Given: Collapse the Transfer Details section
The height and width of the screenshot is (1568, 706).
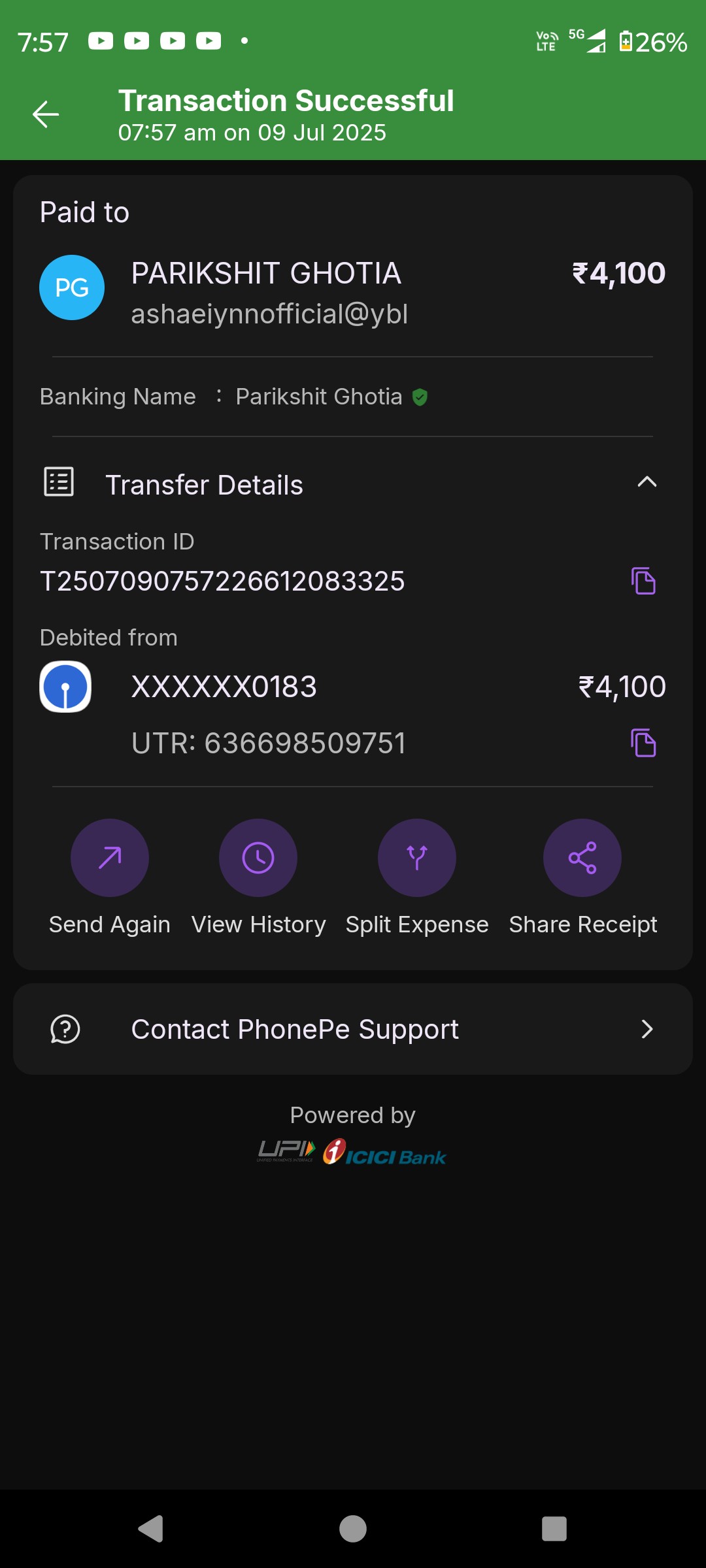Looking at the screenshot, I should 647,482.
